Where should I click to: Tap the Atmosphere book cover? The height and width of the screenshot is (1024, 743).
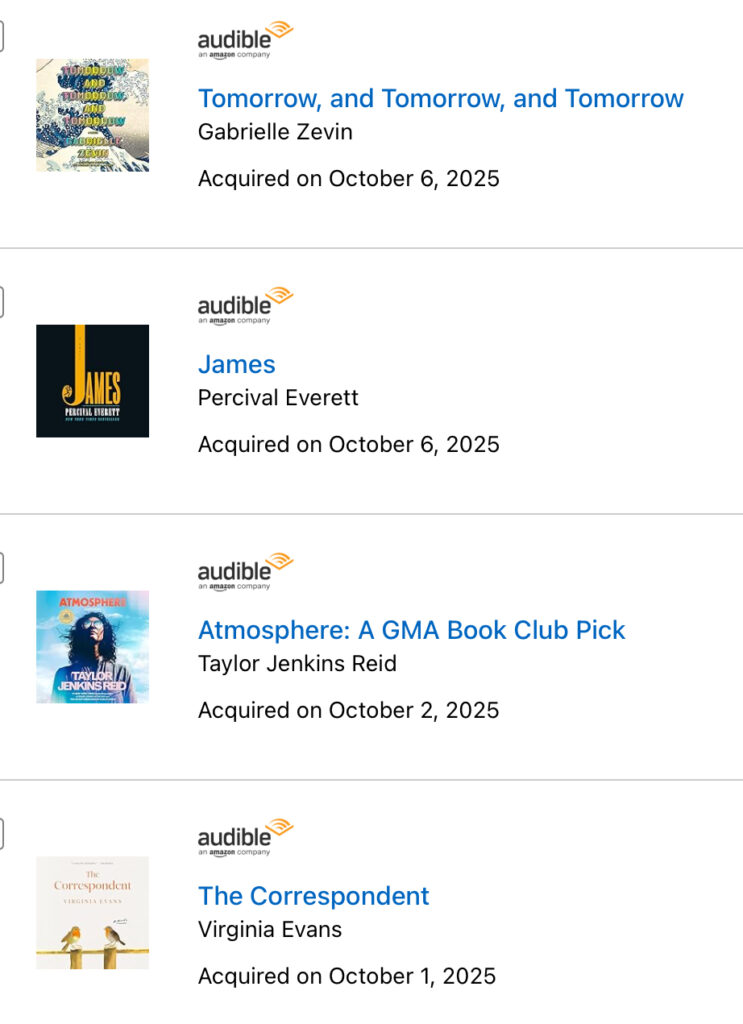pyautogui.click(x=92, y=647)
